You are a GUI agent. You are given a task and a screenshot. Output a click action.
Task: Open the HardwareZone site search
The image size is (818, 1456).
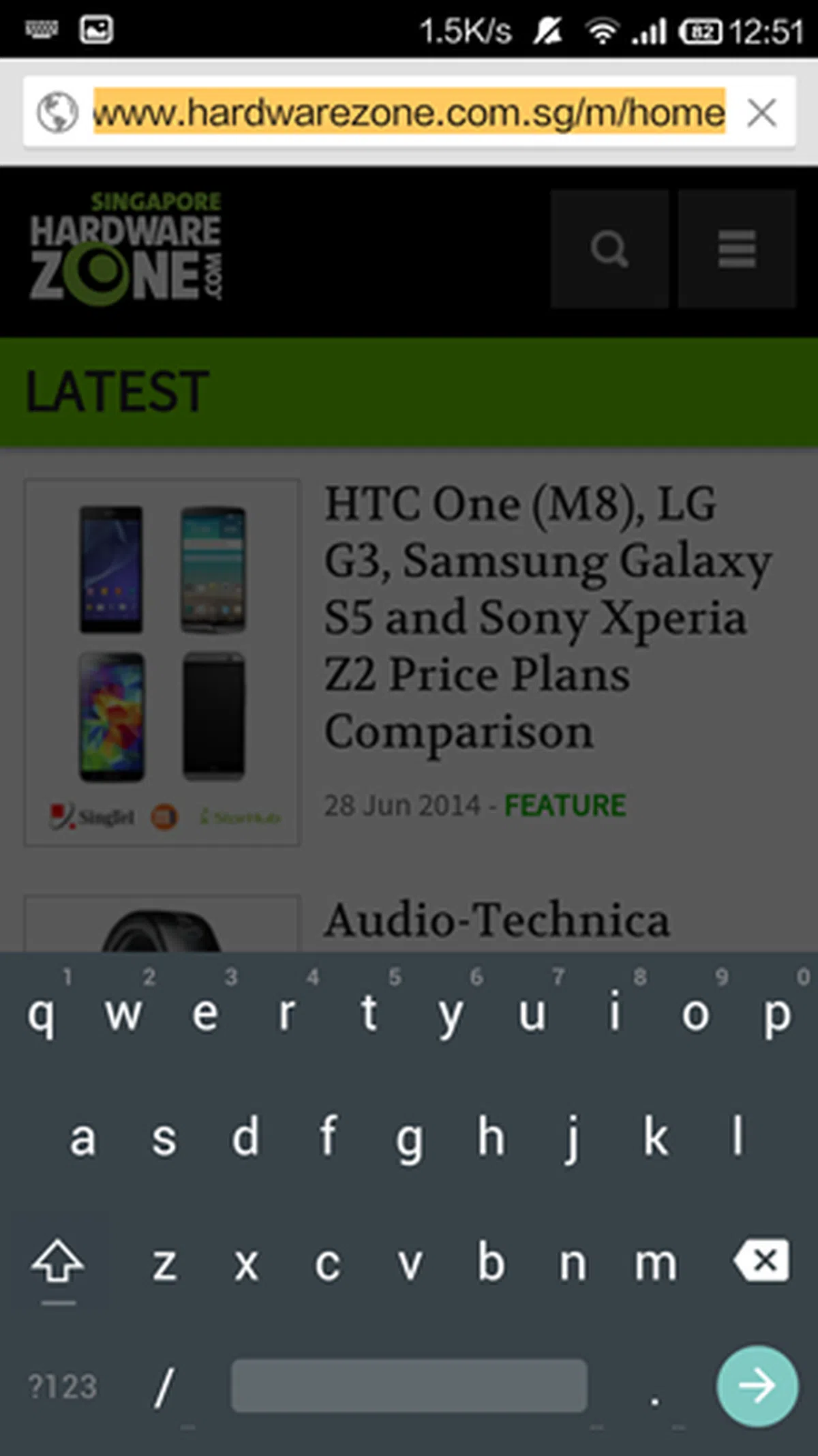(x=609, y=249)
